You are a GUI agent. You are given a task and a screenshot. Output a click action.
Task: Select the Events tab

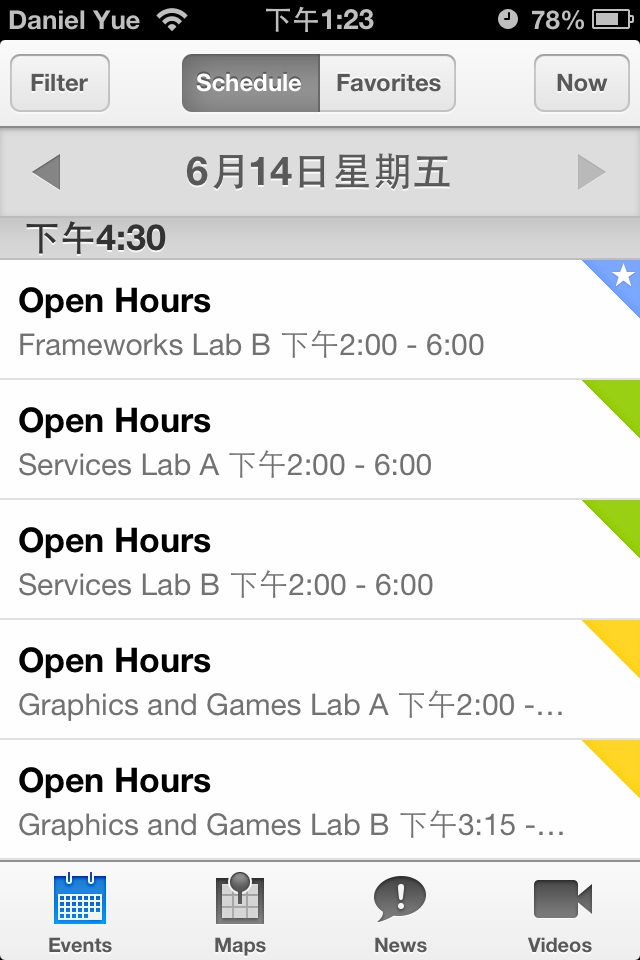coord(80,912)
